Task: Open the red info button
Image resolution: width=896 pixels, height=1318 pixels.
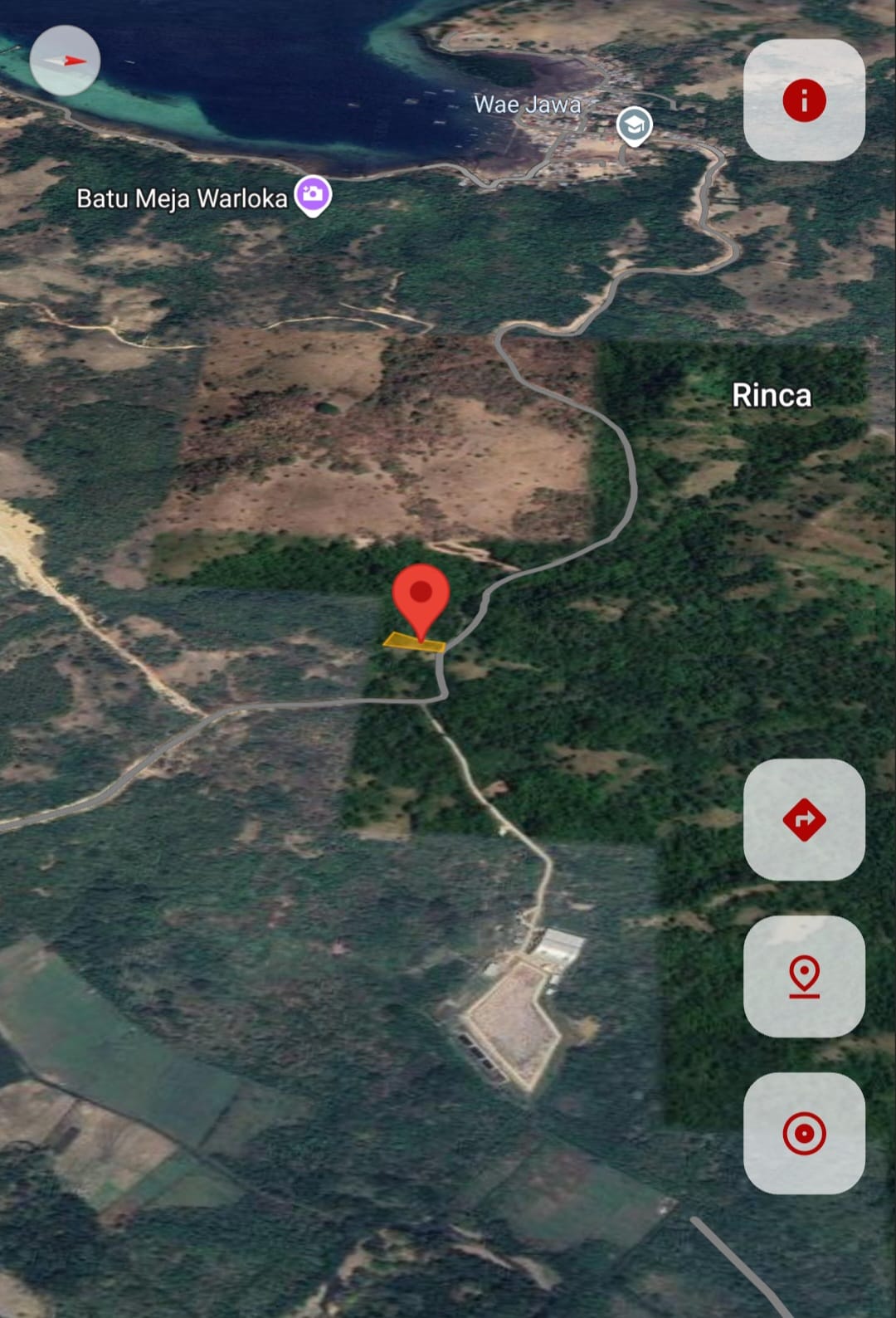Action: tap(804, 100)
